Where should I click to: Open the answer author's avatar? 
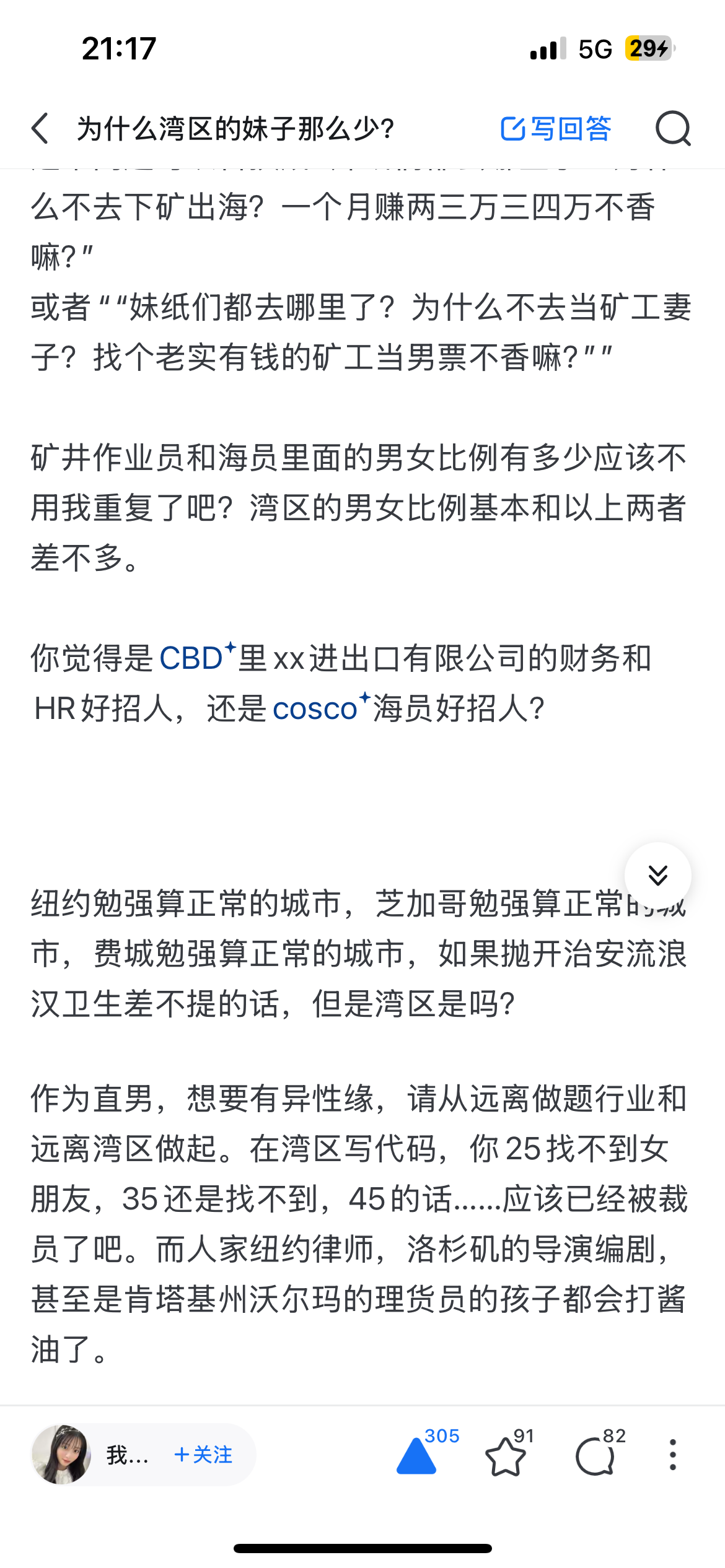point(61,1455)
